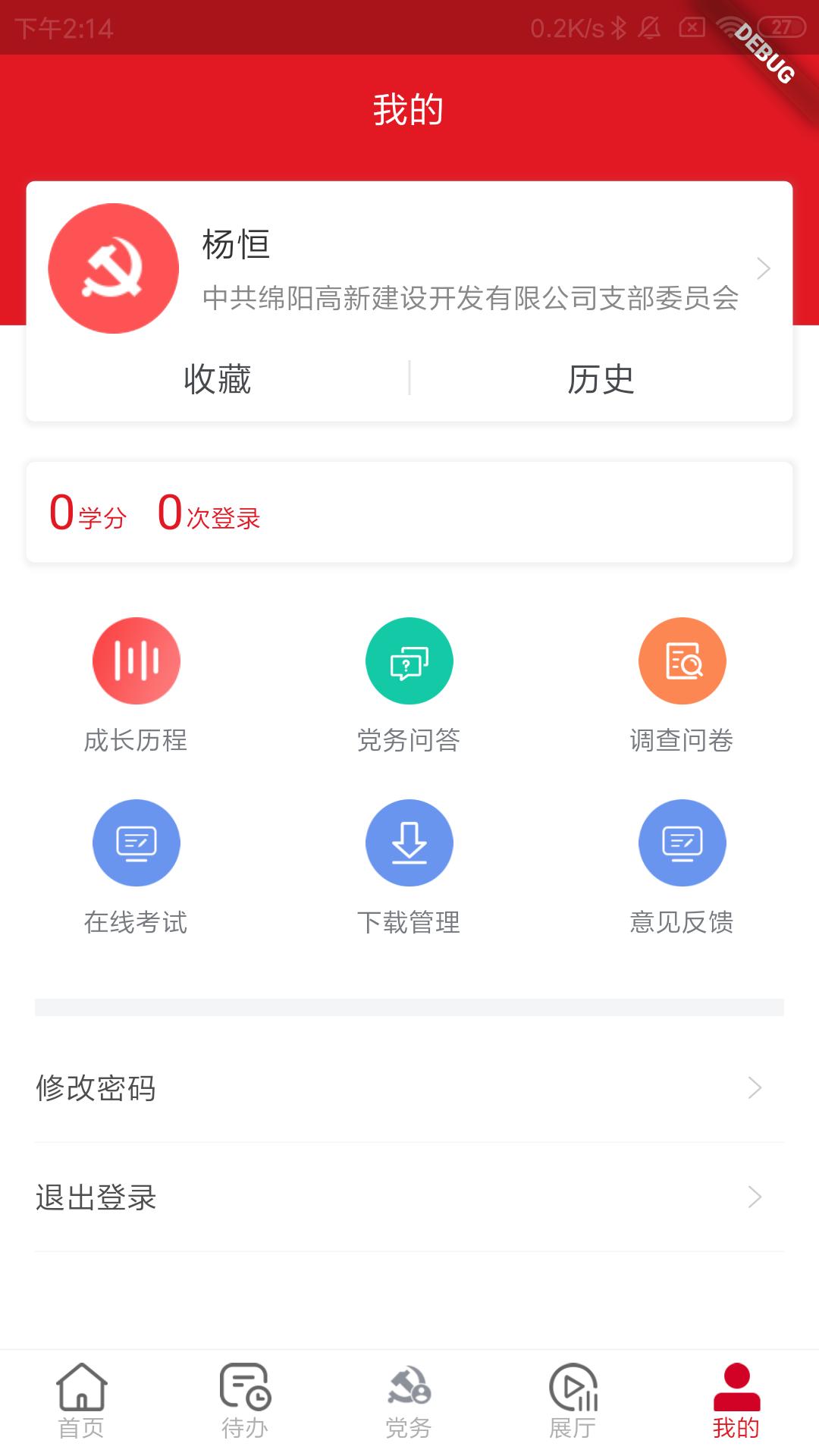Tap the party emblem profile avatar
The width and height of the screenshot is (819, 1456).
(113, 268)
